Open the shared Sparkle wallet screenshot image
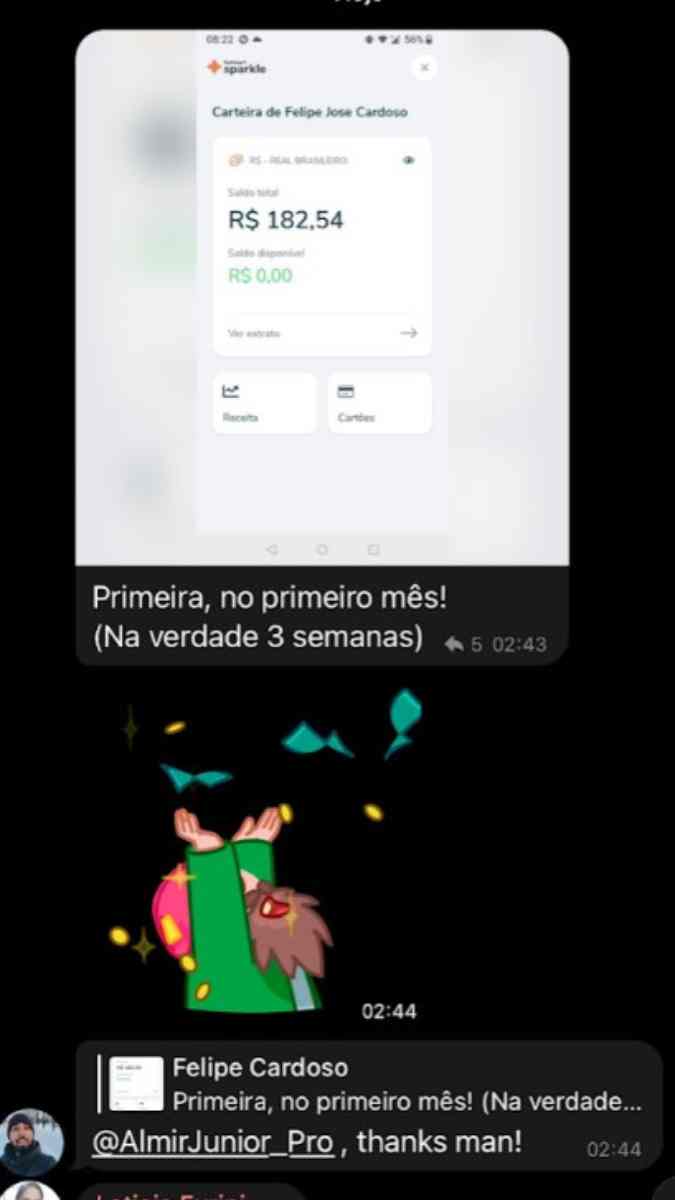 pos(322,297)
